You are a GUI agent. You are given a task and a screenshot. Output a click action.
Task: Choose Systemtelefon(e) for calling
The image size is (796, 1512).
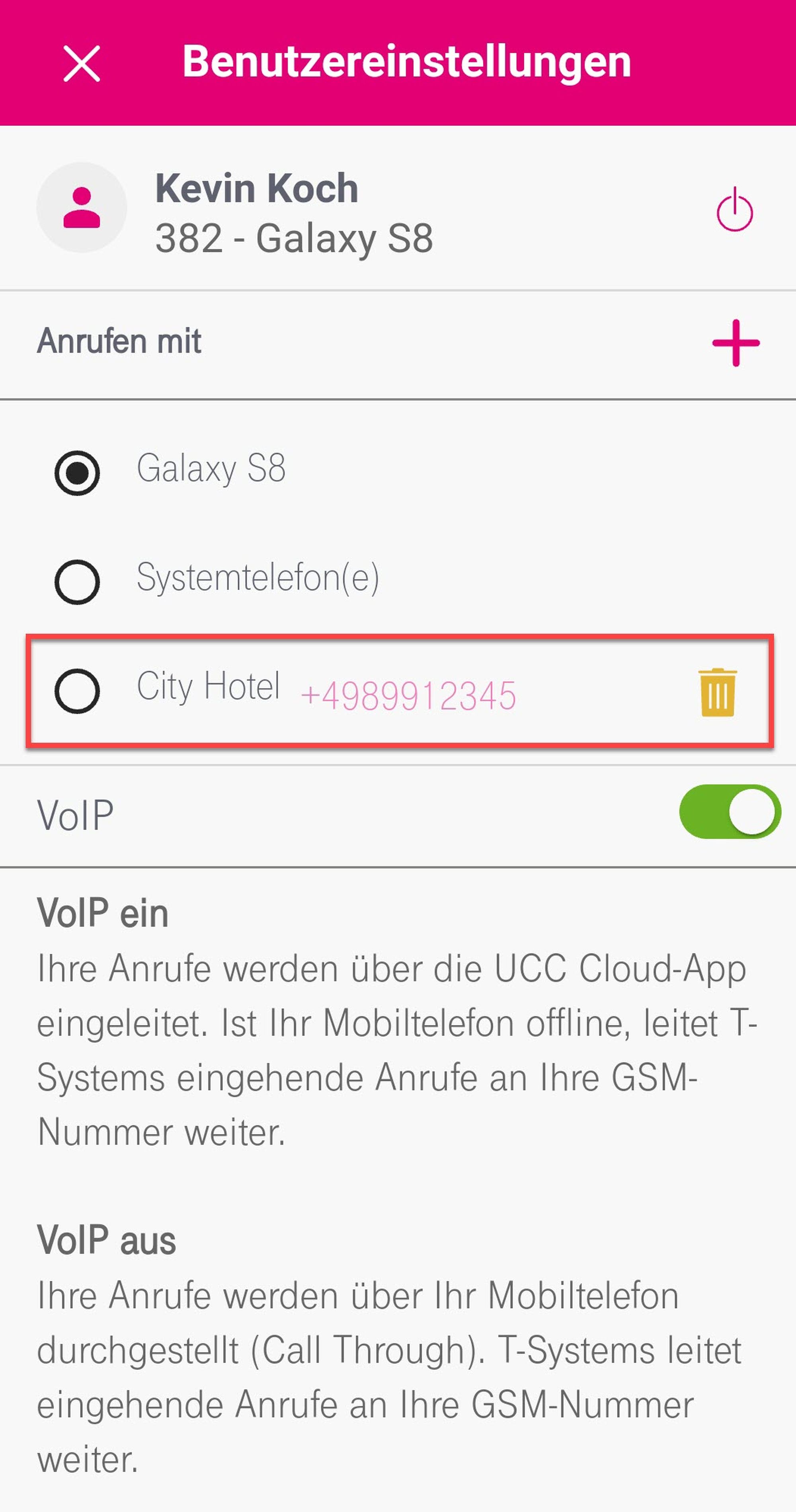(x=77, y=582)
